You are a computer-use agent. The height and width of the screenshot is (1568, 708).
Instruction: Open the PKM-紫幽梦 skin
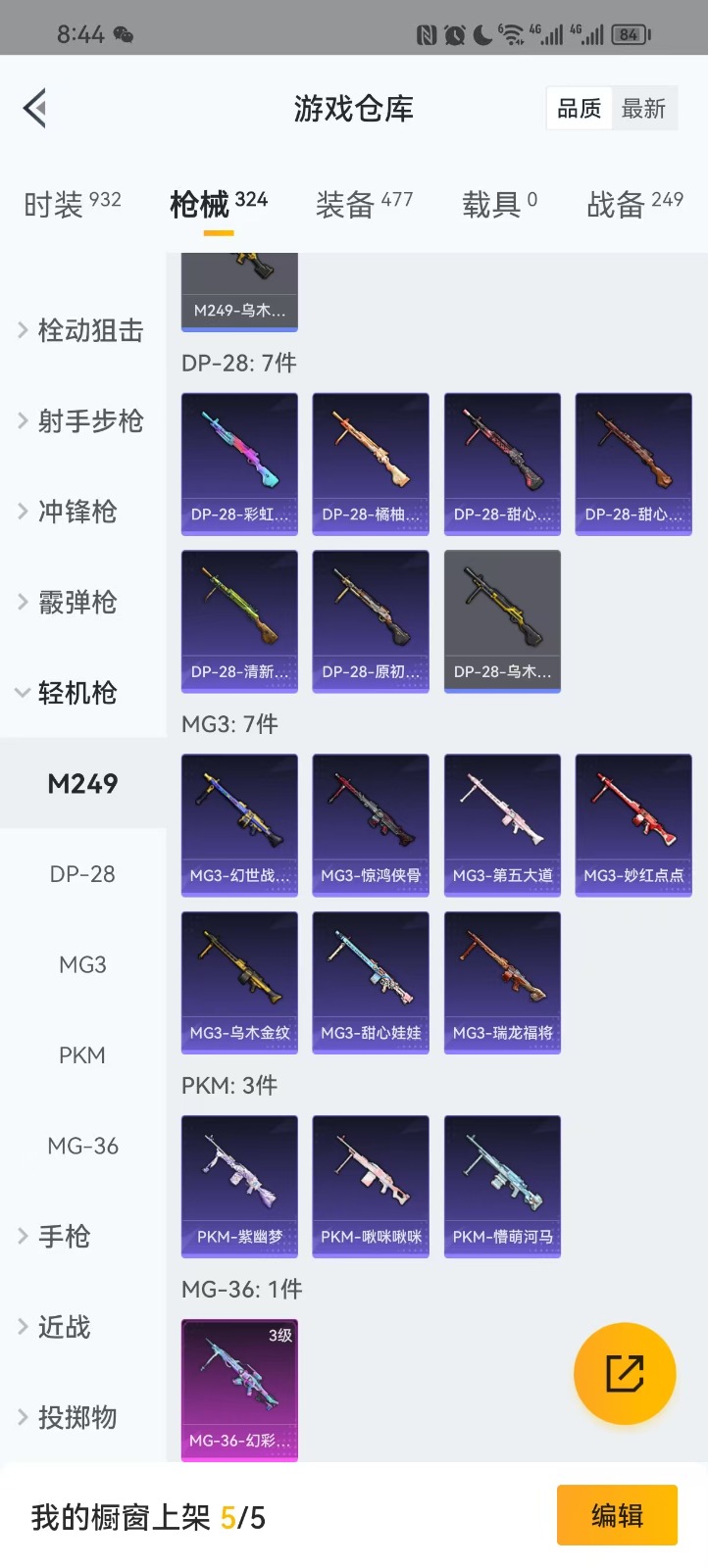tap(239, 1186)
